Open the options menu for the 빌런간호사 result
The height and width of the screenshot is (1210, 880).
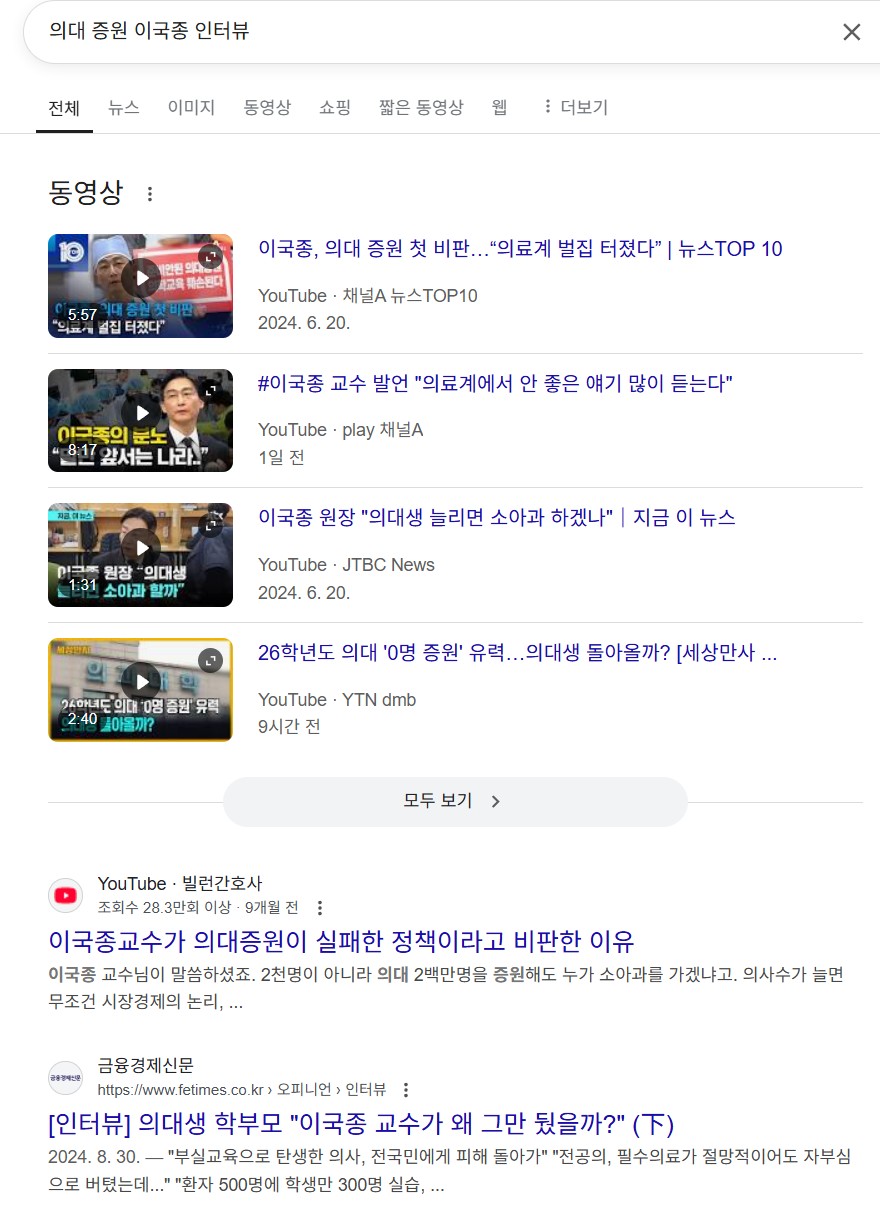[320, 908]
